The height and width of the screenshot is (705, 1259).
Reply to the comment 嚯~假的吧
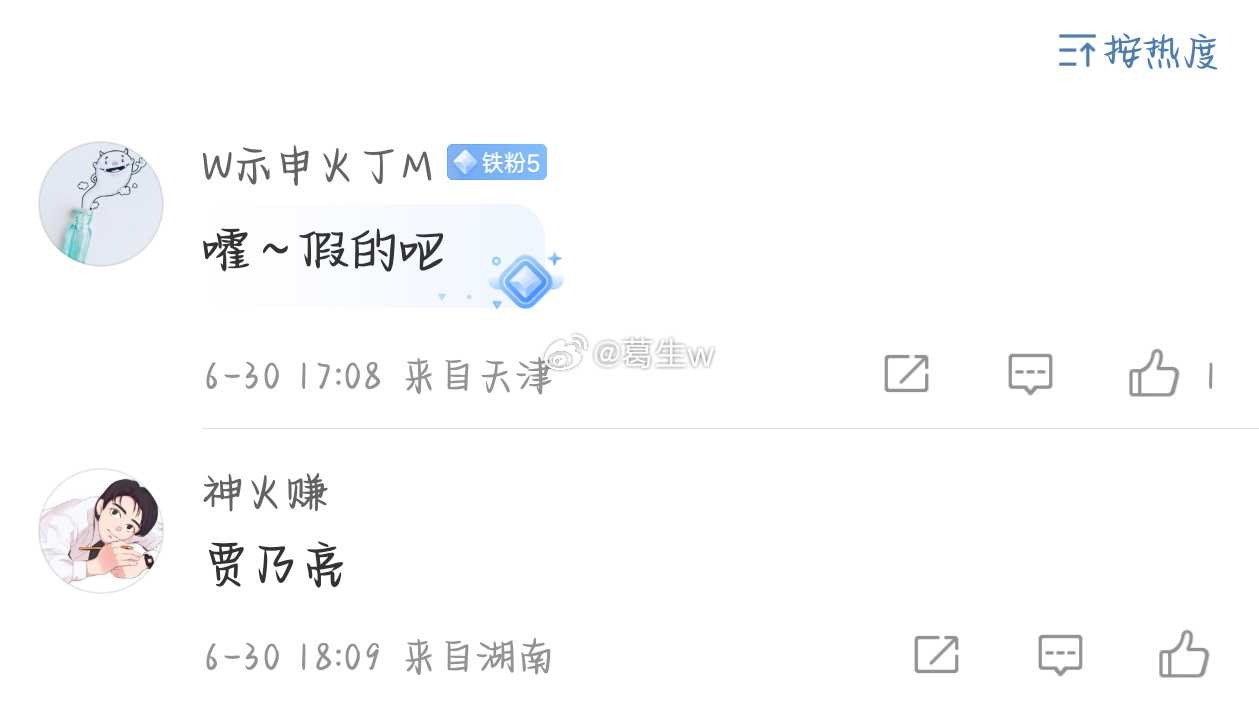pos(1030,375)
